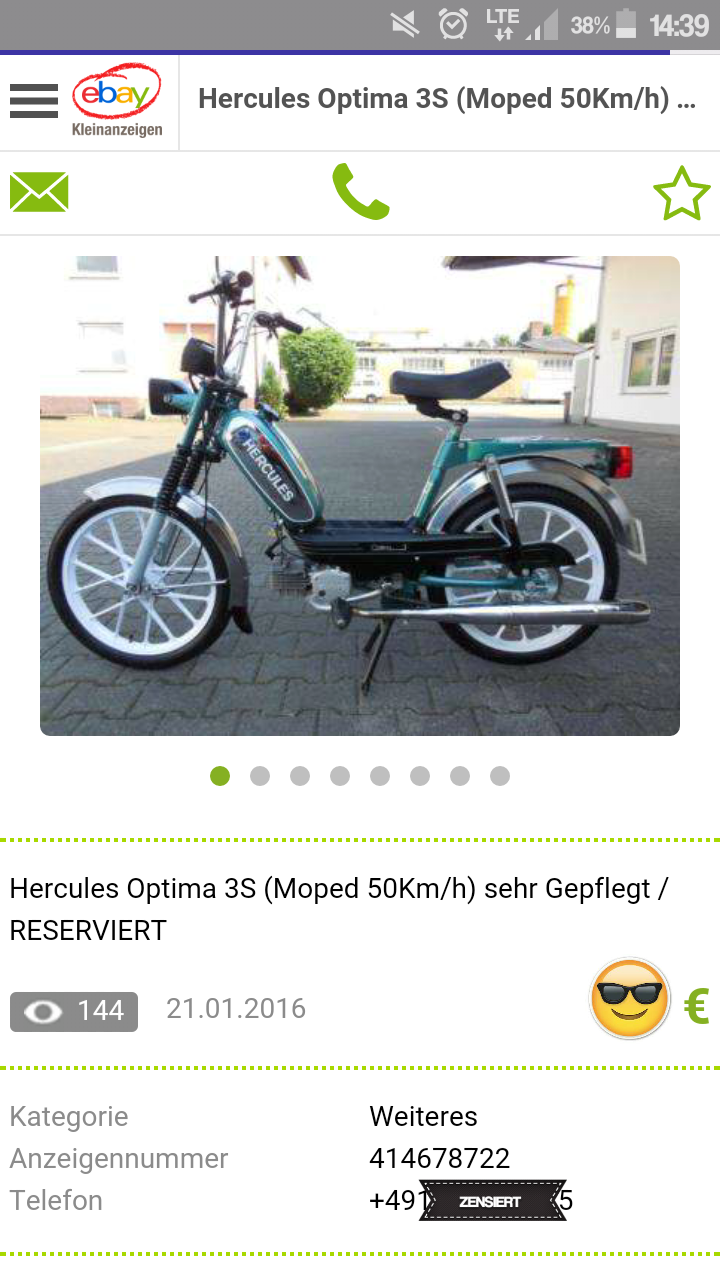Open the hamburger navigation drawer menu

(x=34, y=101)
